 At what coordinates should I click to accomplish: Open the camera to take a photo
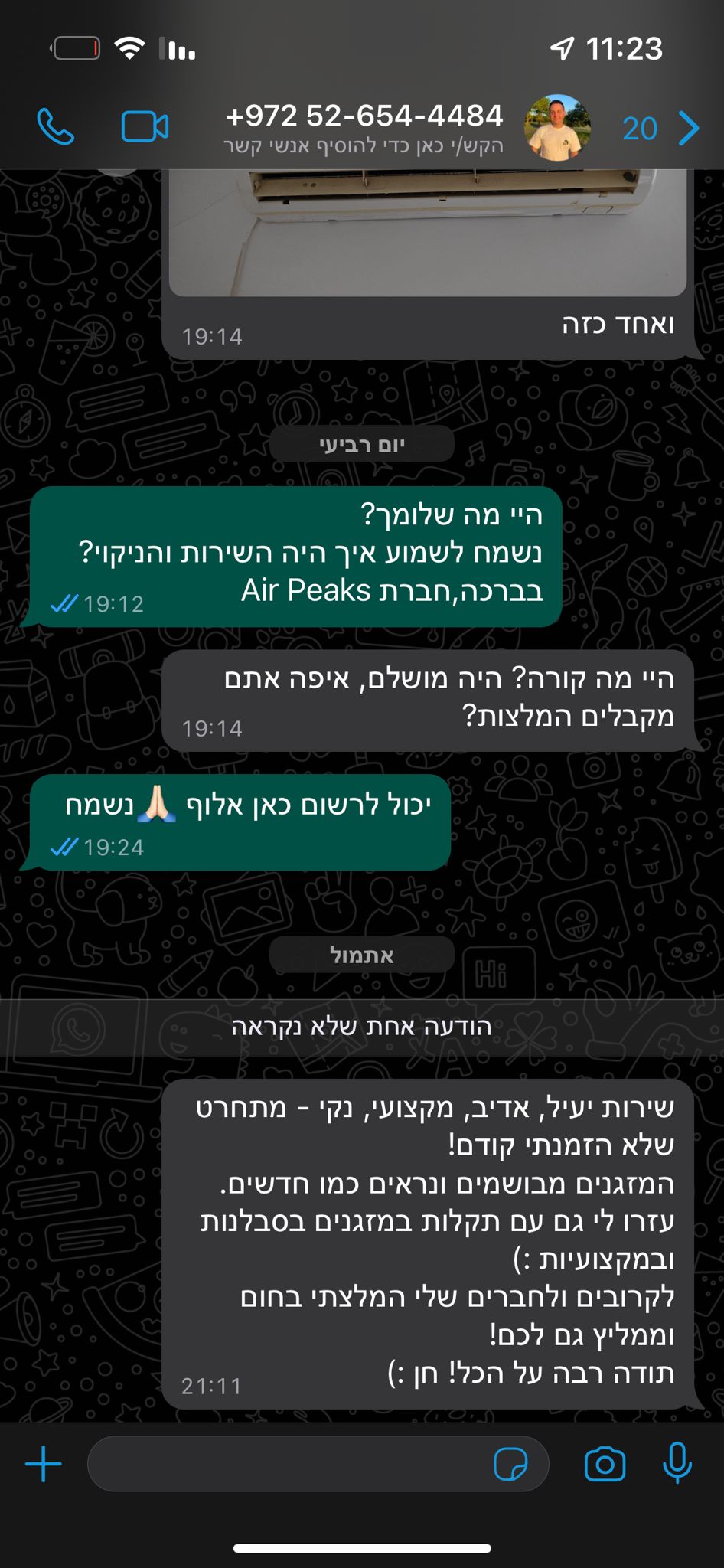pyautogui.click(x=605, y=1464)
